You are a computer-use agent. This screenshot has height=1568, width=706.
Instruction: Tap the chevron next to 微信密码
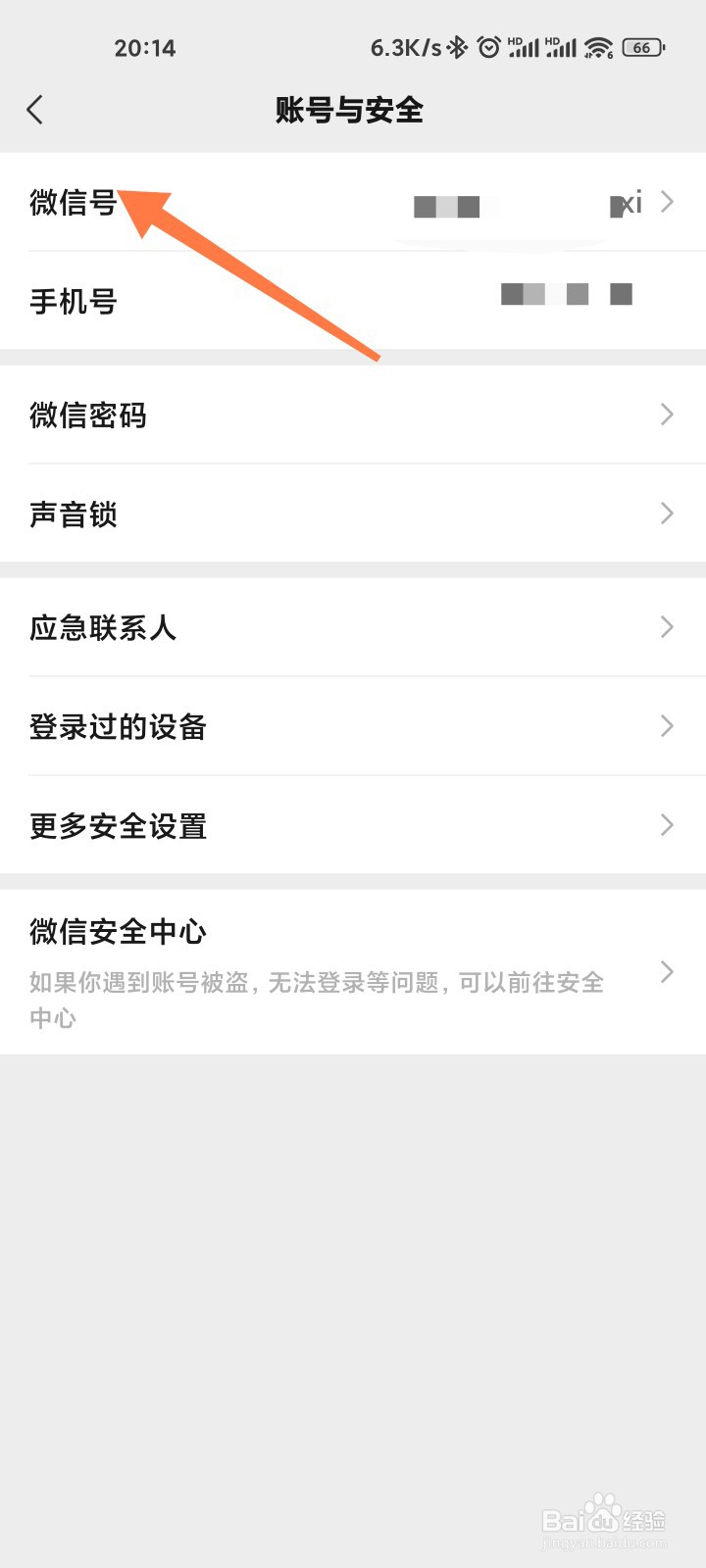tap(666, 415)
